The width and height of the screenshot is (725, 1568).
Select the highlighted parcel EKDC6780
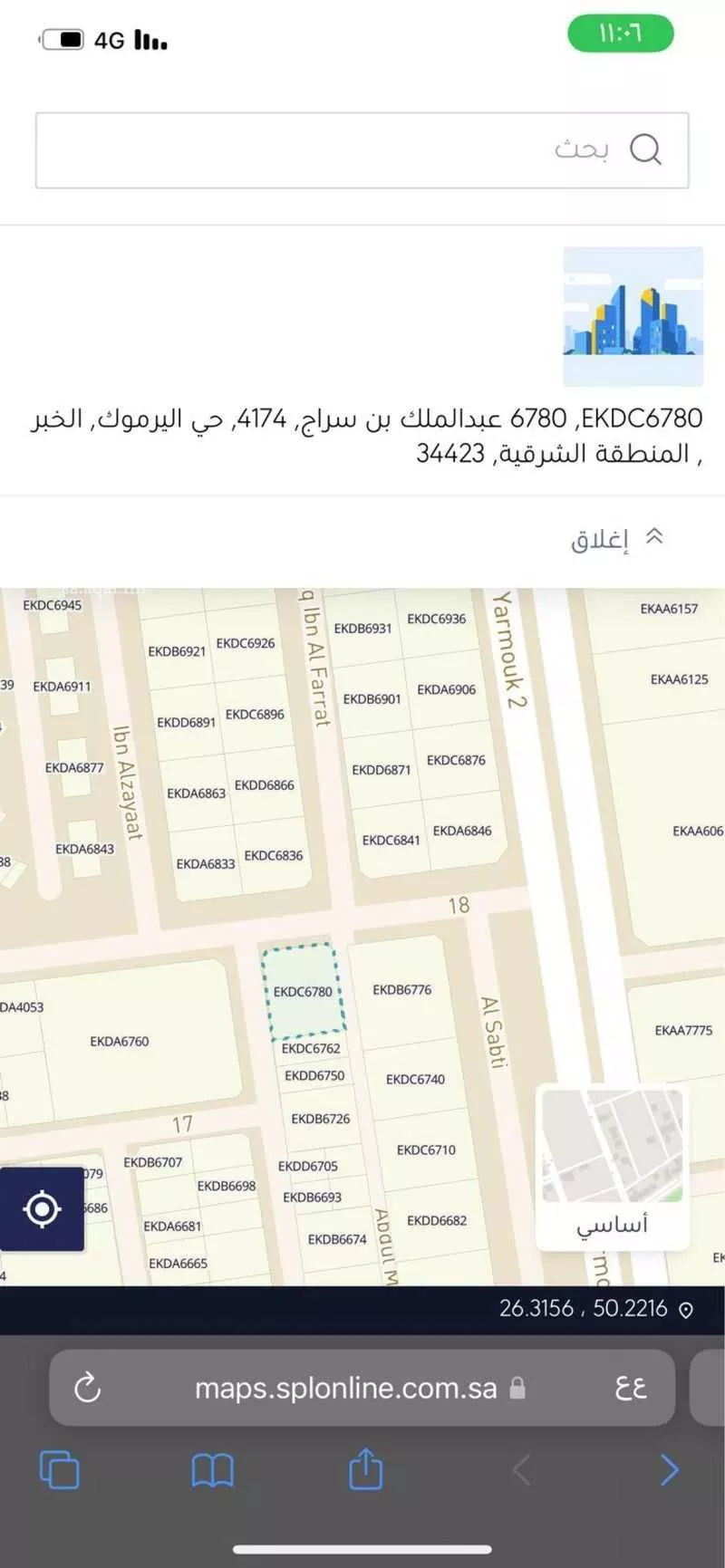click(302, 991)
